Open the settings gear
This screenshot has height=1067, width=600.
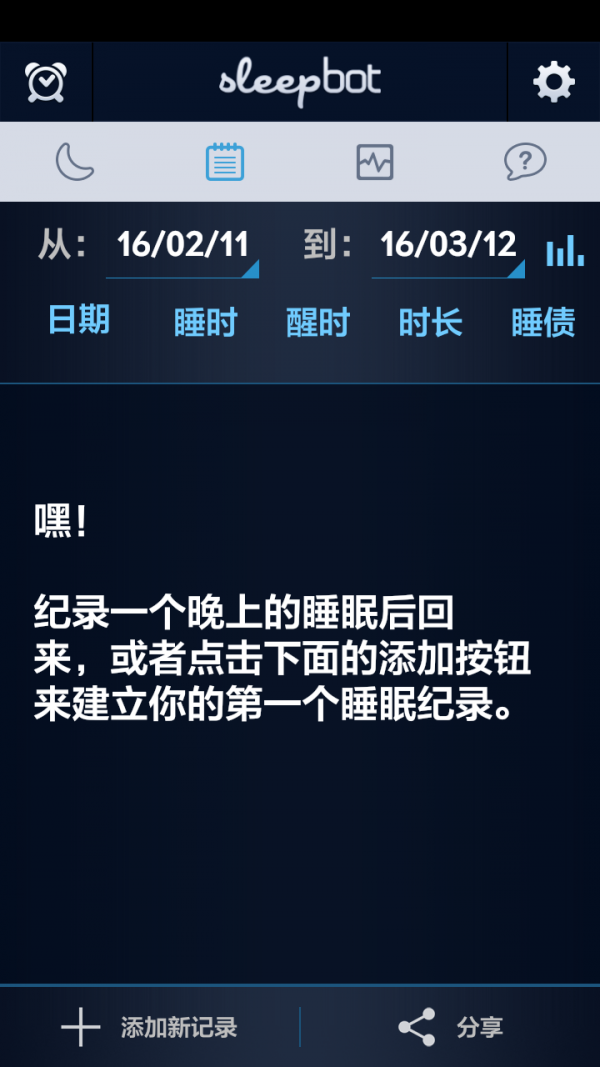pos(554,82)
